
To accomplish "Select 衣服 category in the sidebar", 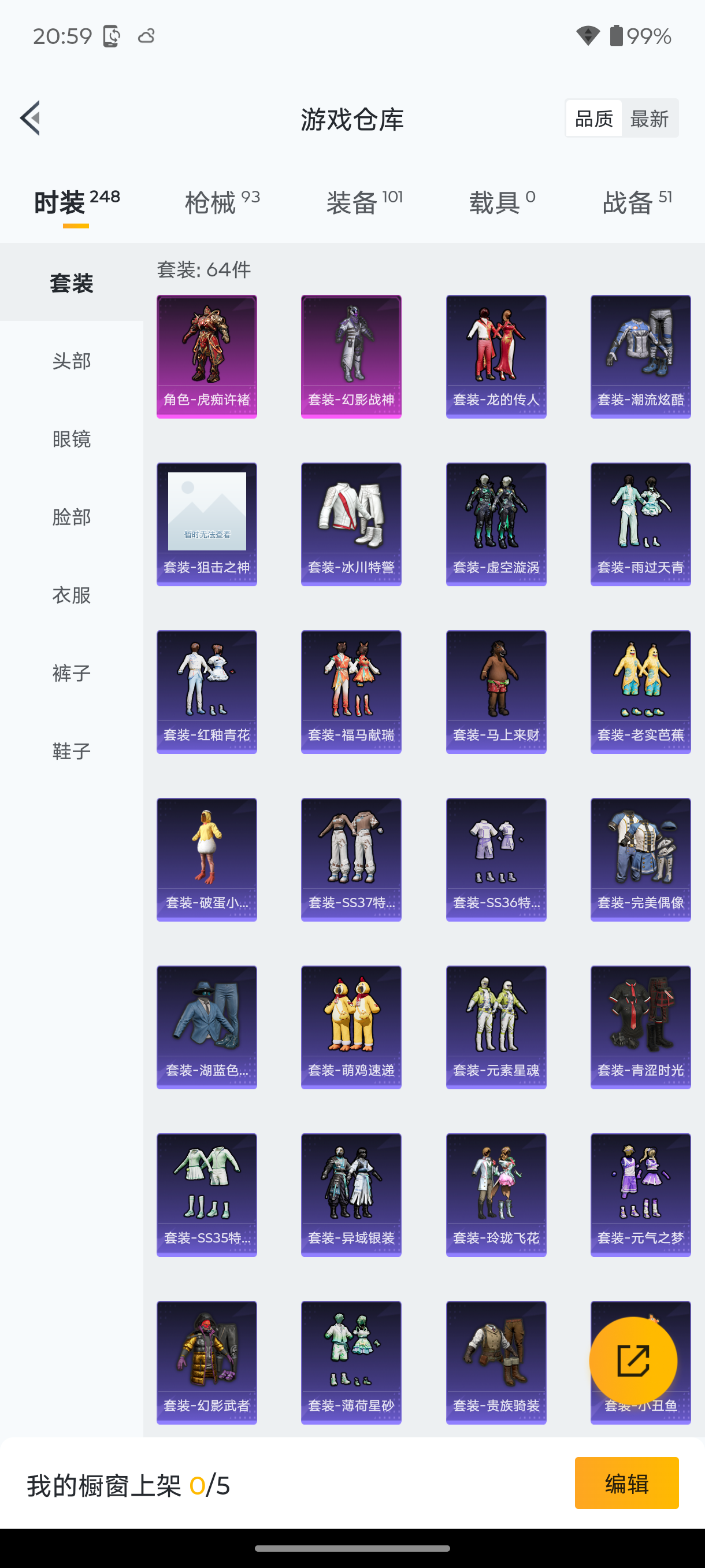I will point(71,596).
